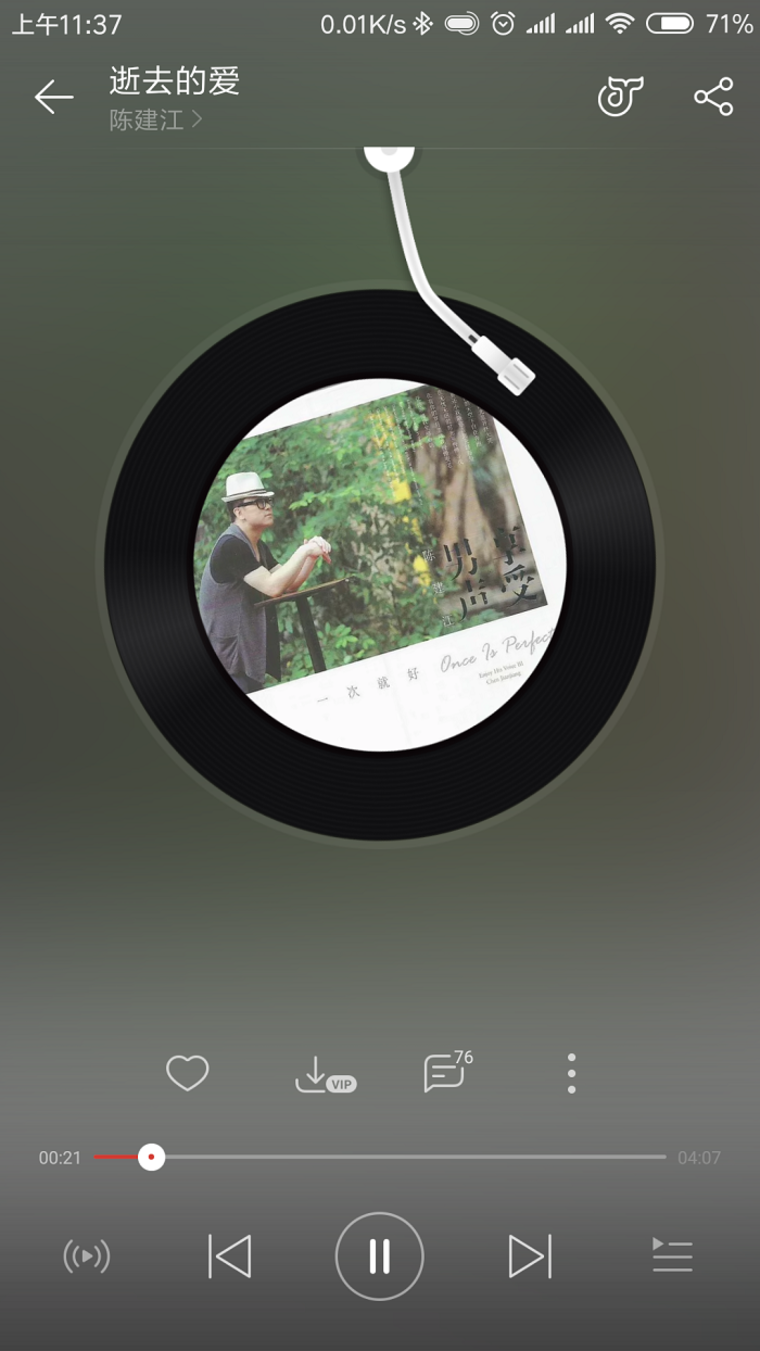Like this song with the heart
The width and height of the screenshot is (760, 1351).
tap(187, 1073)
